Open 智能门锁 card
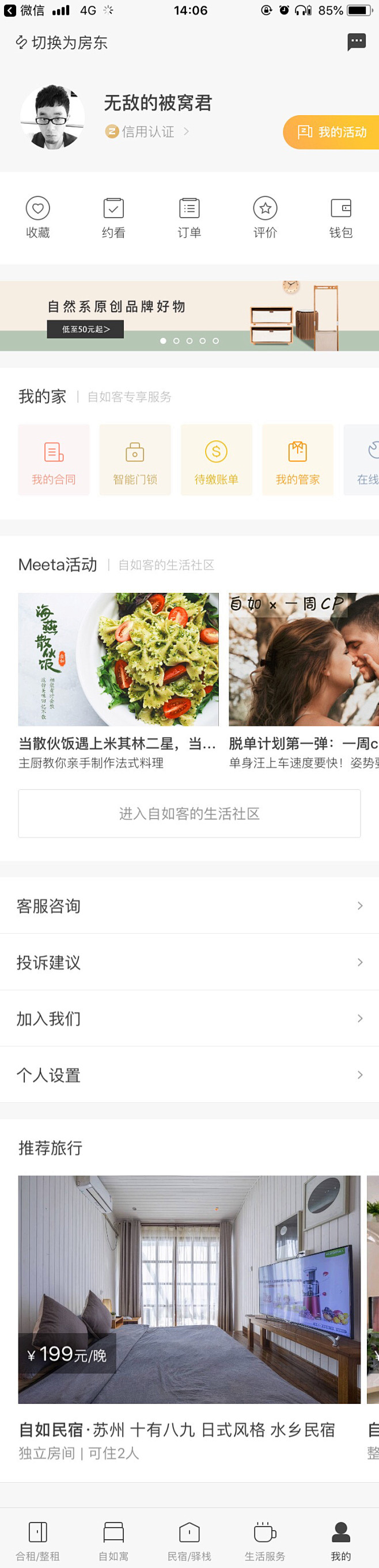 [135, 460]
